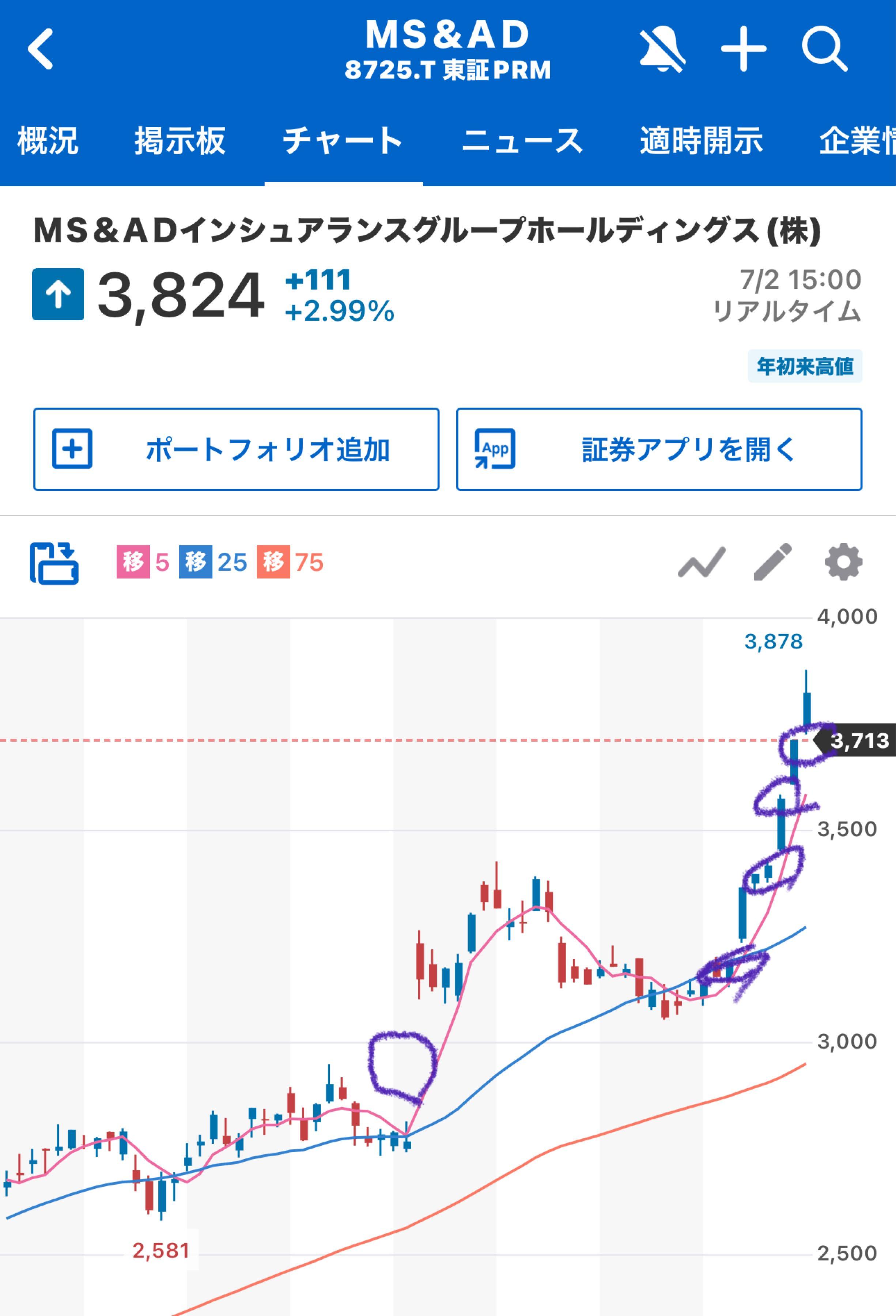Switch to the 概況 tab
896x1316 pixels.
[x=48, y=141]
